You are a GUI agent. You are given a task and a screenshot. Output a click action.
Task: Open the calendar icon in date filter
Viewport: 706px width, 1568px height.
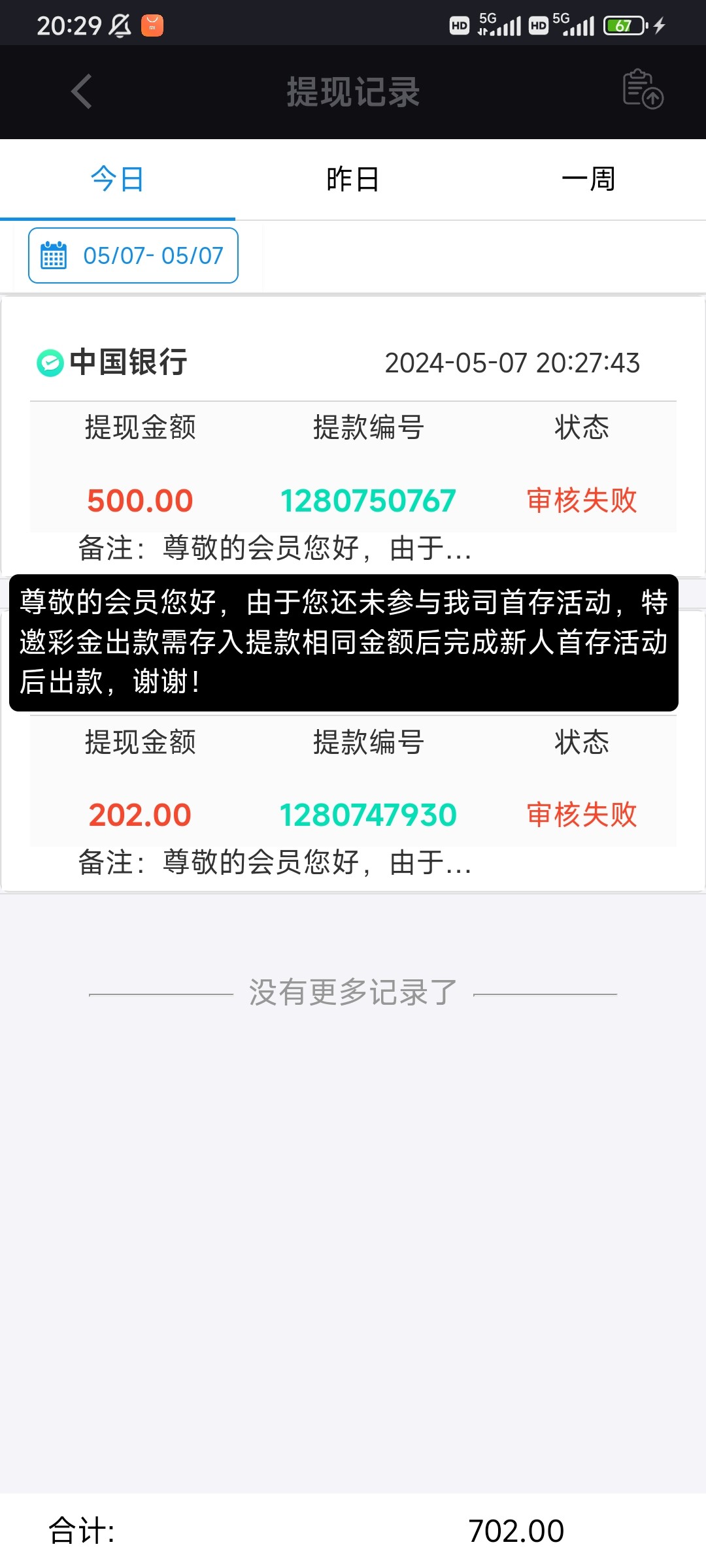(54, 255)
